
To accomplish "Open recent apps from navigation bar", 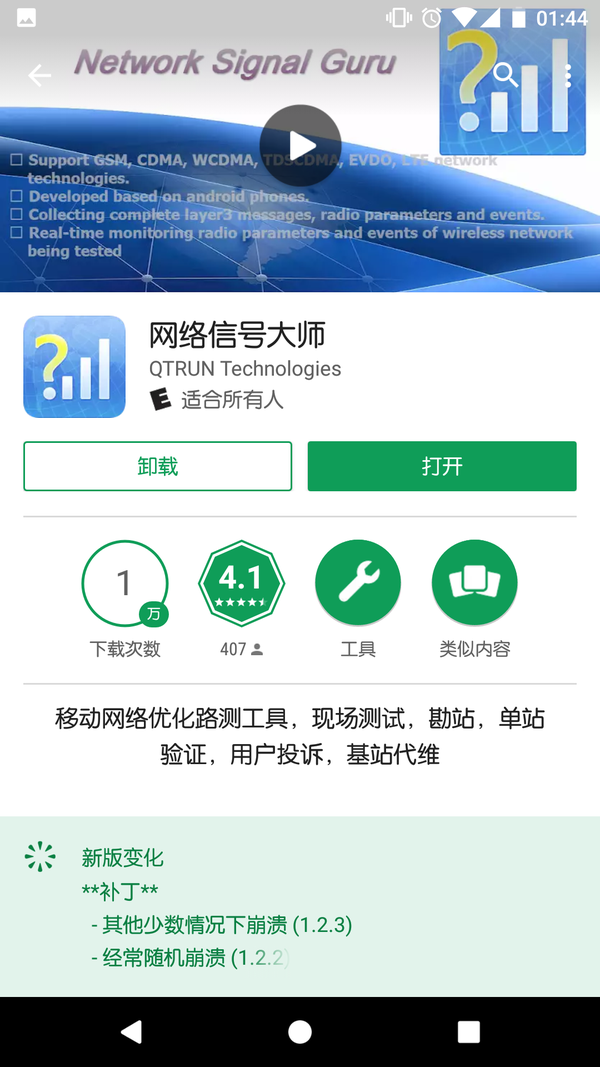I will (x=468, y=1031).
